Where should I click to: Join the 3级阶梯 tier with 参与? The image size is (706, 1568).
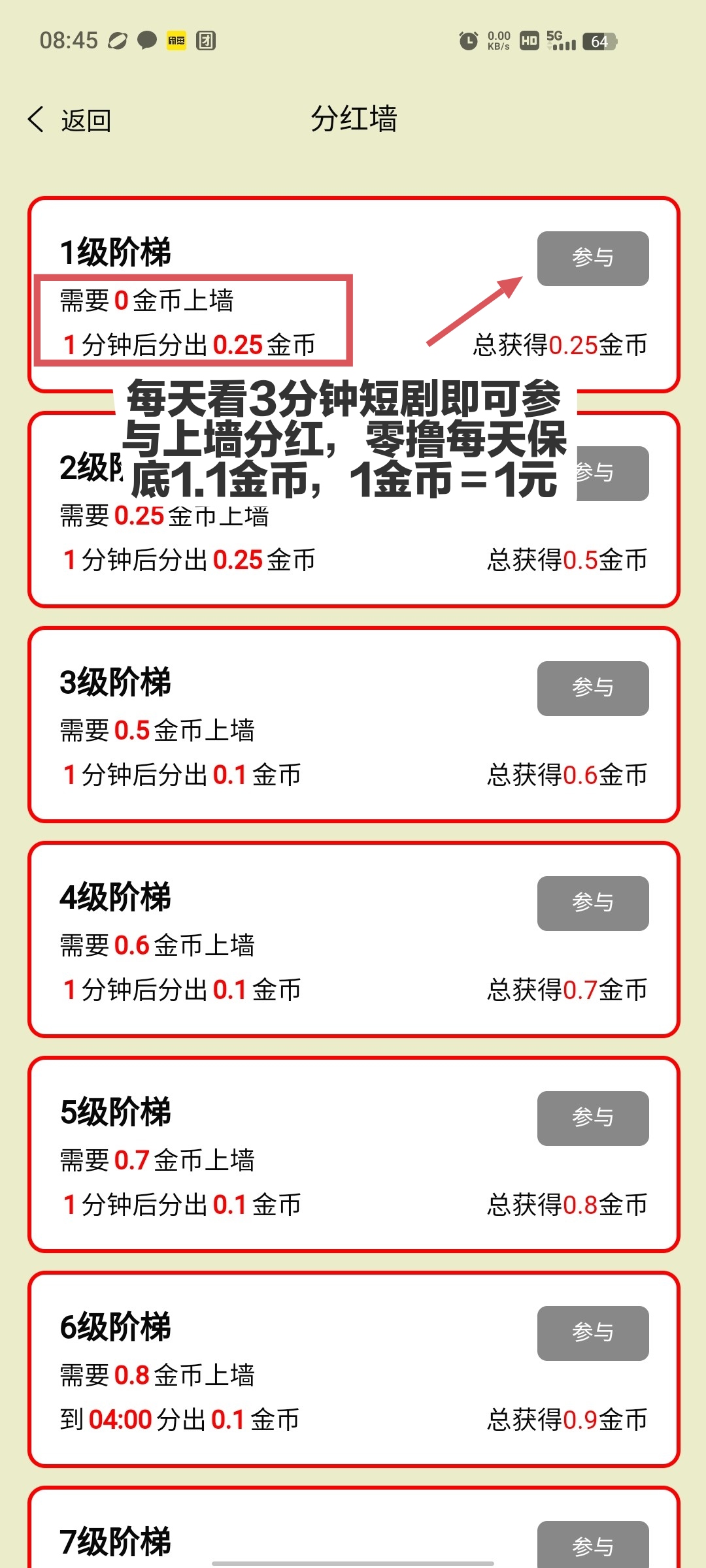click(x=593, y=689)
